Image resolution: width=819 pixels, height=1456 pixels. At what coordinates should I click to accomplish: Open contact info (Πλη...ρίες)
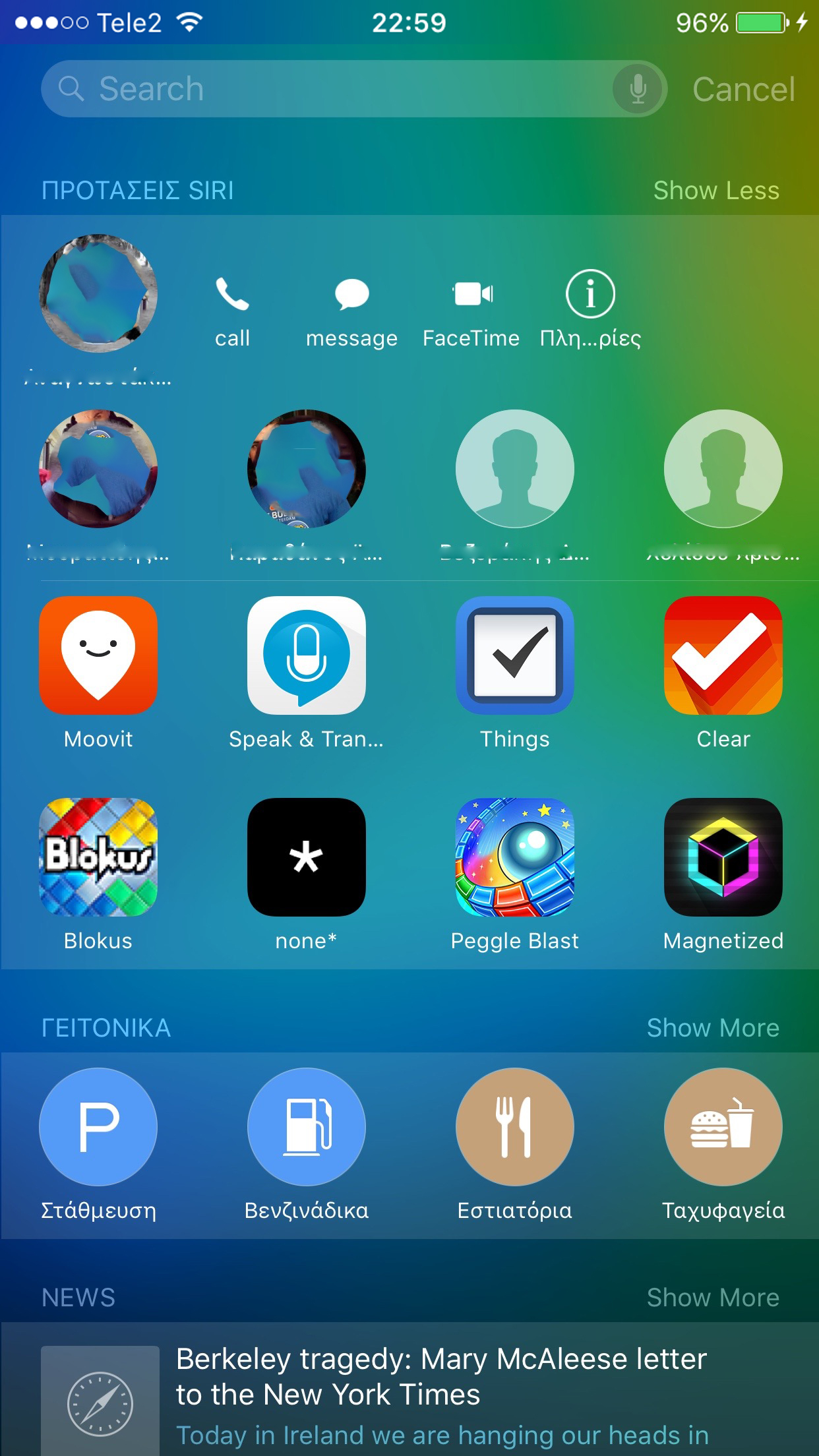tap(590, 308)
